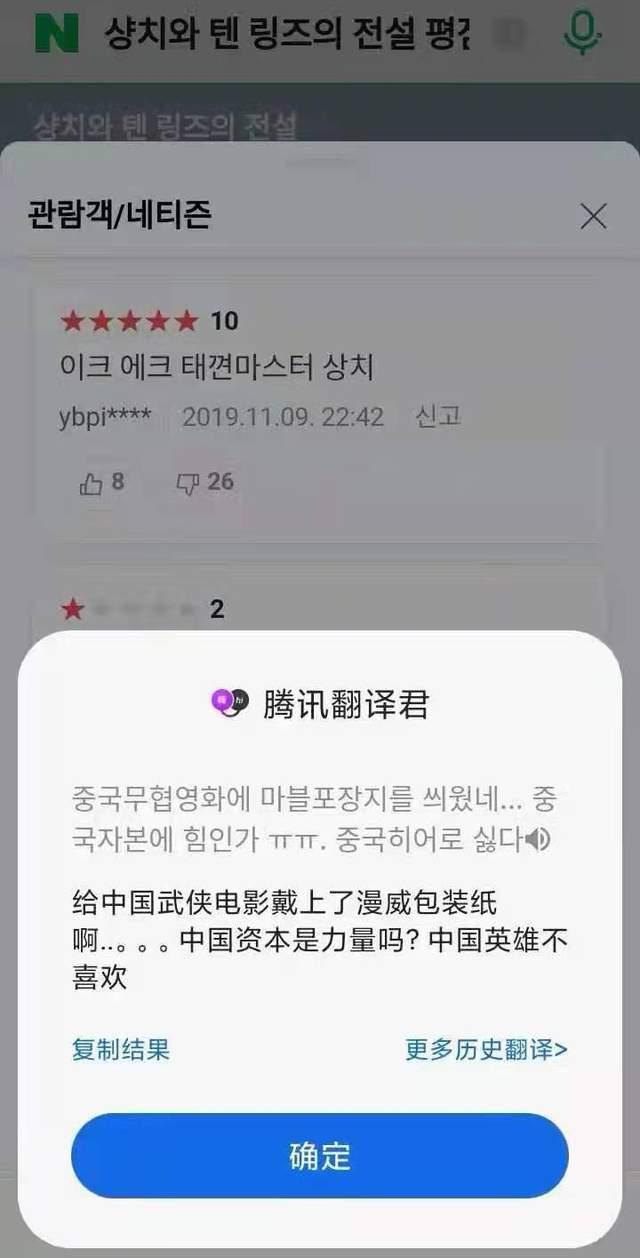
Task: Open 更多历史翻译 history link
Action: pos(486,1049)
